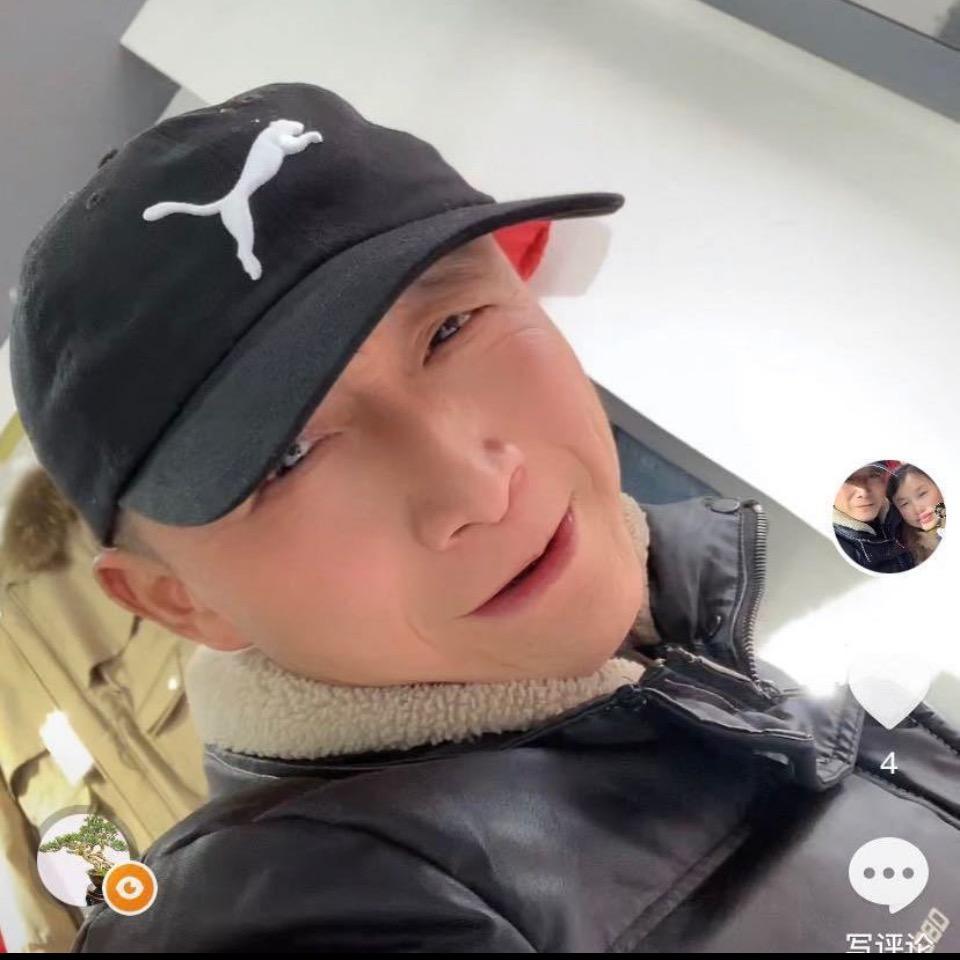Open the comments bubble icon
This screenshot has height=960, width=960.
(888, 874)
